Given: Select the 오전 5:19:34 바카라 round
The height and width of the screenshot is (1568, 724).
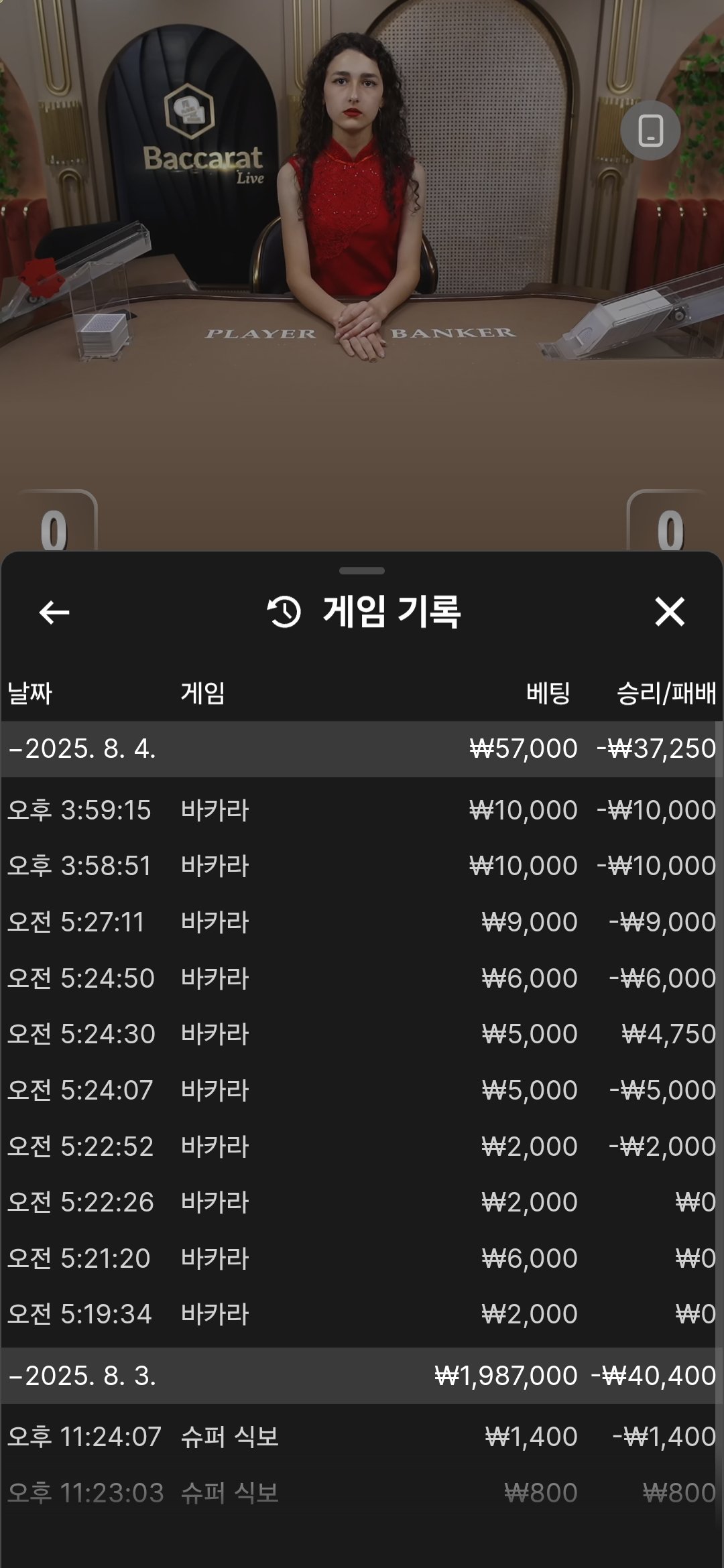Looking at the screenshot, I should (362, 1314).
